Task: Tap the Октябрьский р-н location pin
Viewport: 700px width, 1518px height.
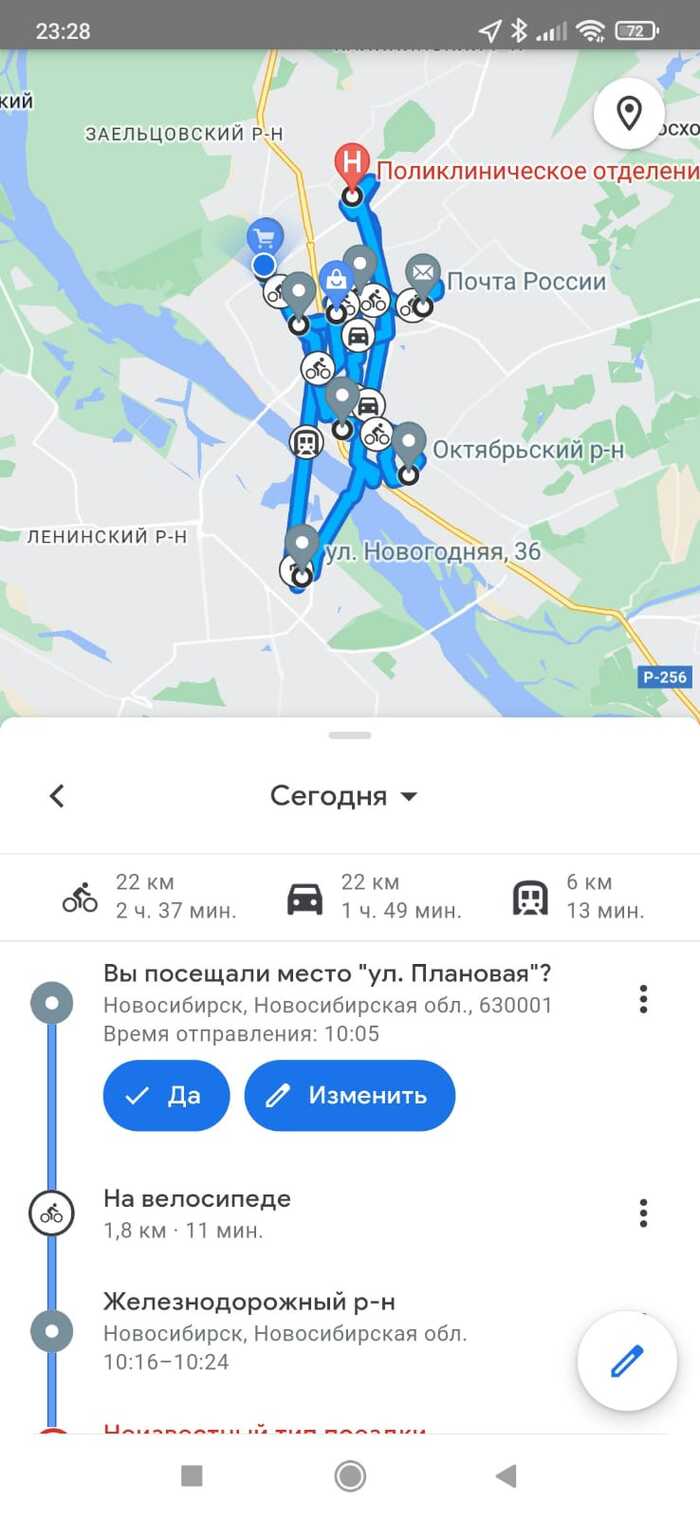Action: point(408,443)
